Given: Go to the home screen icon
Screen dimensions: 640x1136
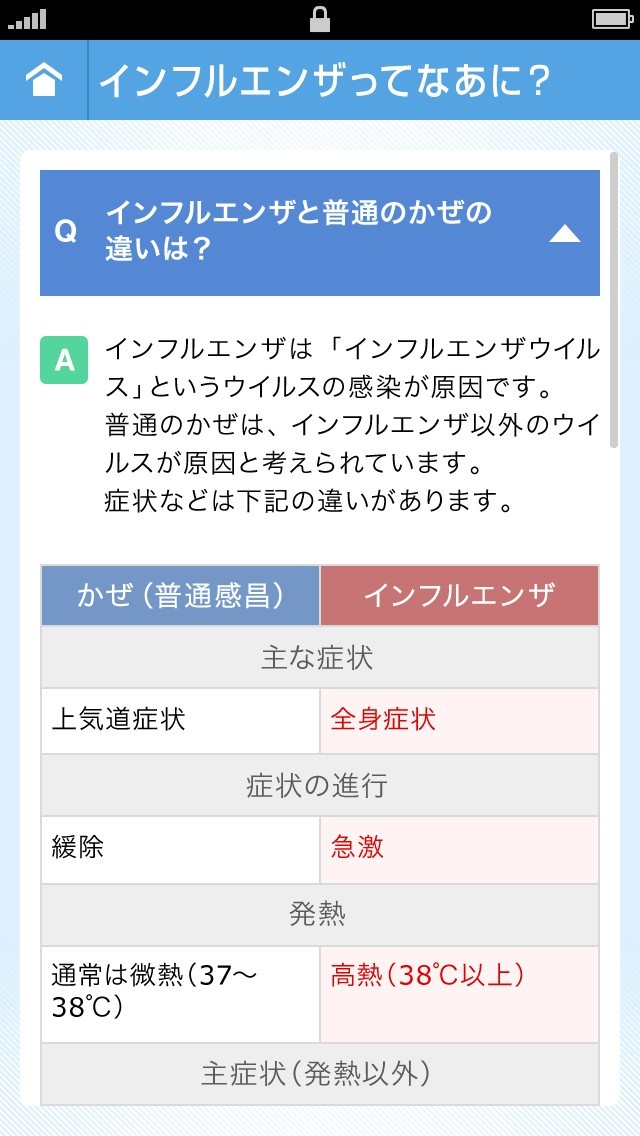Looking at the screenshot, I should 43,80.
